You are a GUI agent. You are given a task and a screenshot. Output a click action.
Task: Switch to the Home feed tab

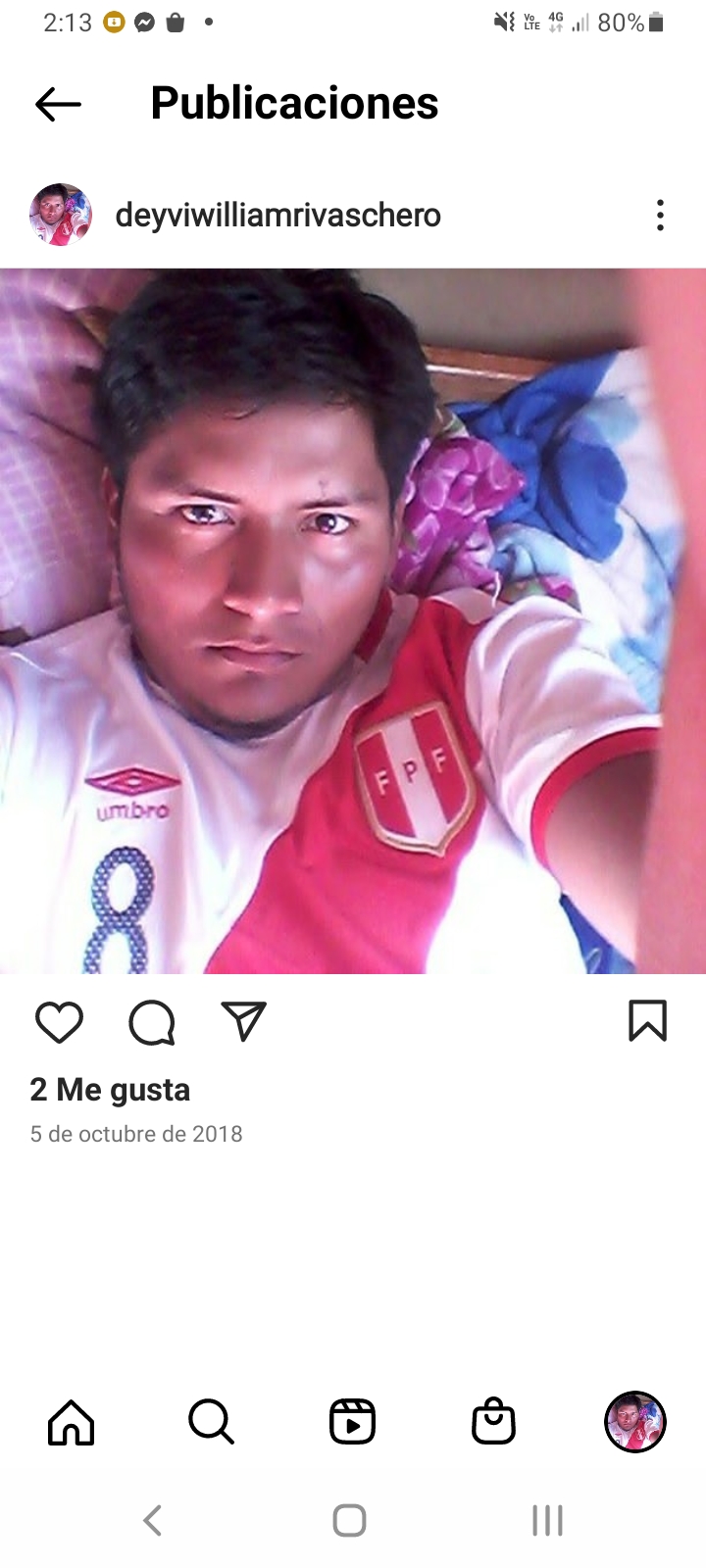tap(72, 1422)
